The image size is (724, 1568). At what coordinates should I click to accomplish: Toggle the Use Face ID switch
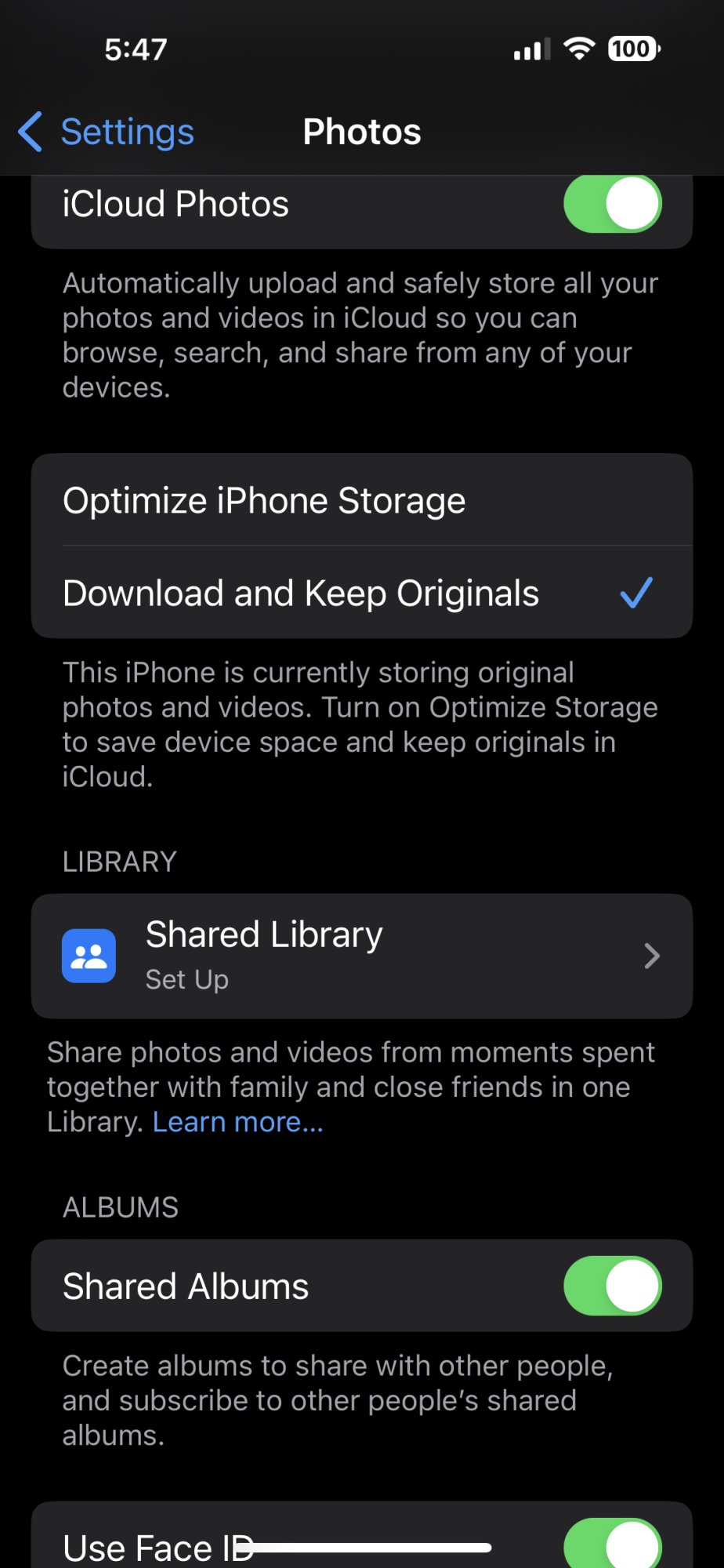[612, 1544]
